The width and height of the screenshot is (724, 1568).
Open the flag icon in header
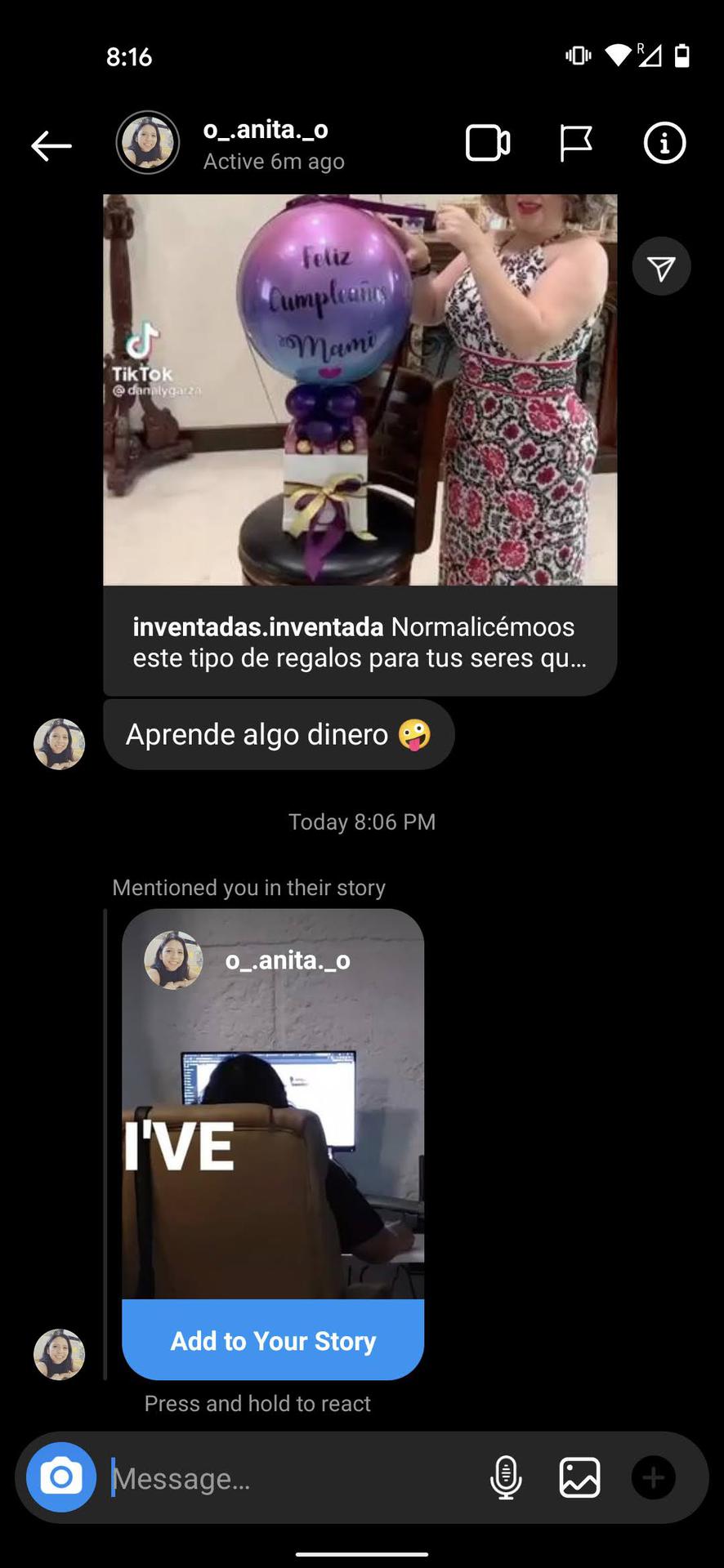click(576, 144)
